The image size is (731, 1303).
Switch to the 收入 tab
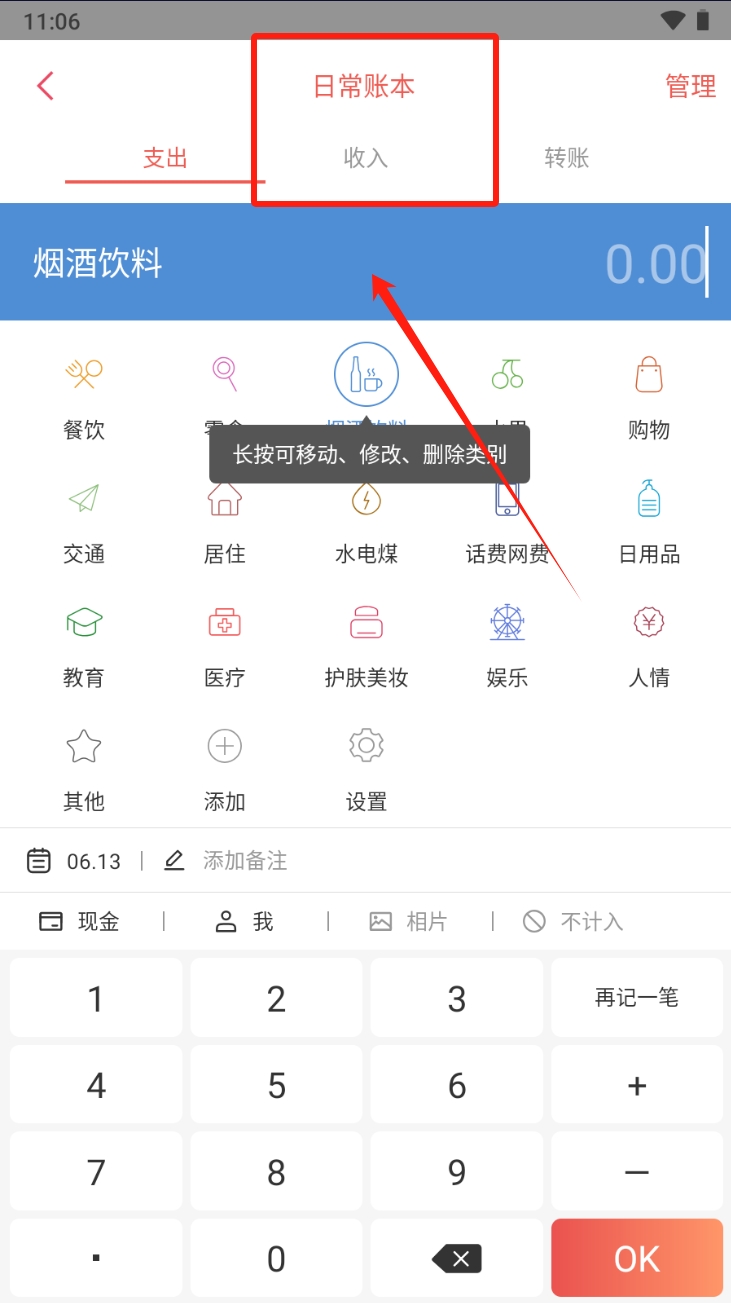(365, 158)
